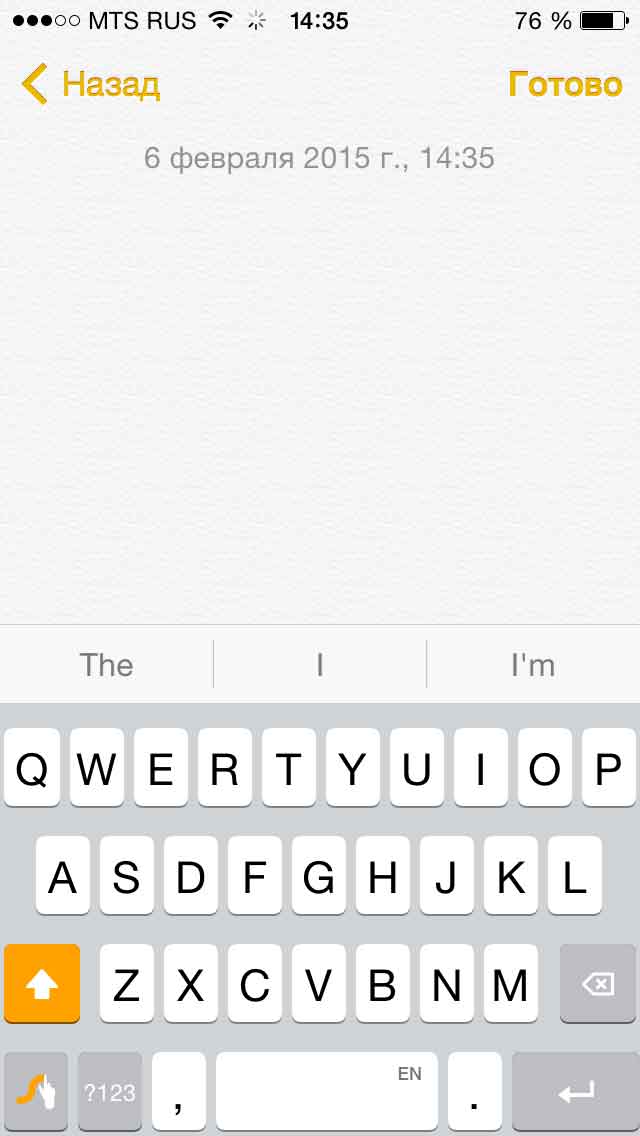Insert a new line with return key
The width and height of the screenshot is (640, 1136).
(575, 1091)
